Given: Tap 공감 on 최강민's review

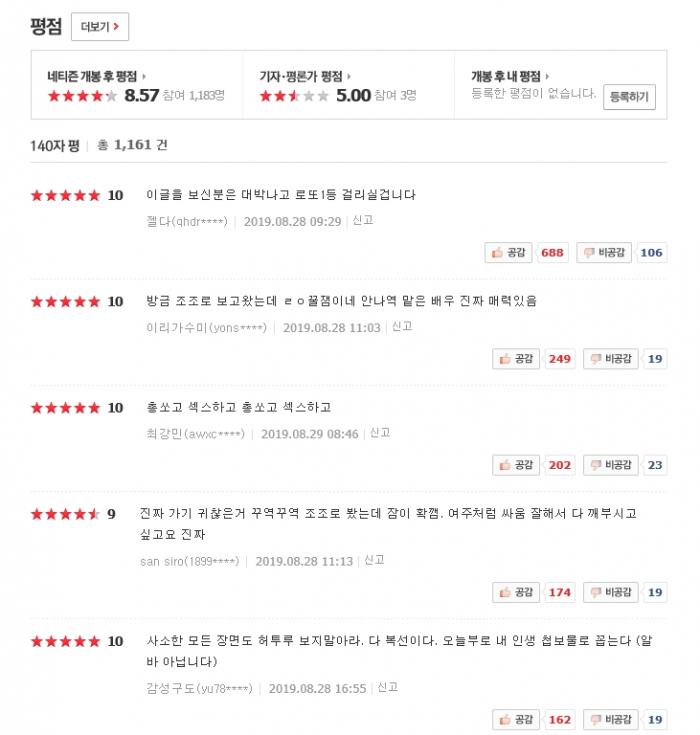Looking at the screenshot, I should point(517,465).
